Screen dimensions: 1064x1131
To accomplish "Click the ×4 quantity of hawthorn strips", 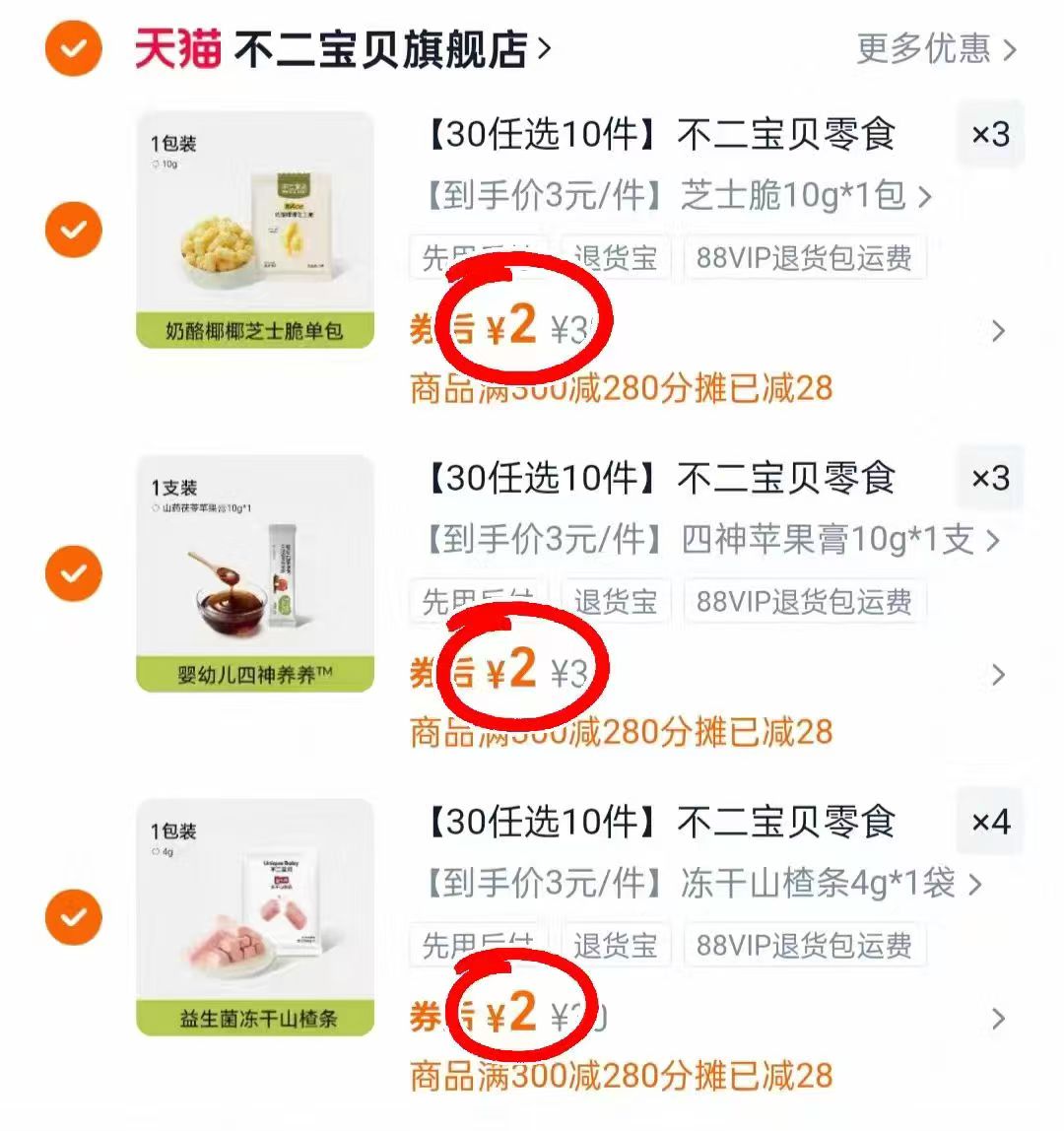I will click(989, 822).
